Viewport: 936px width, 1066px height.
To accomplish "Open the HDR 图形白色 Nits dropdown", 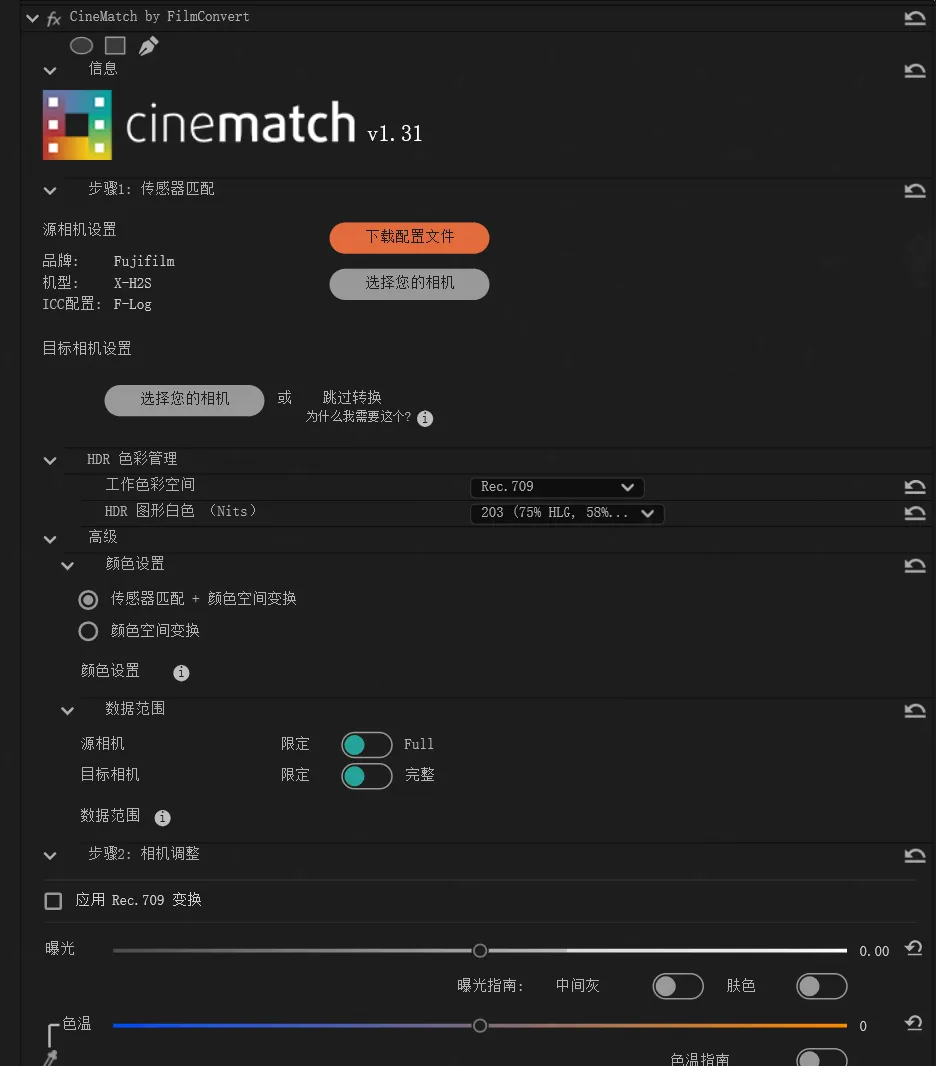I will point(566,513).
